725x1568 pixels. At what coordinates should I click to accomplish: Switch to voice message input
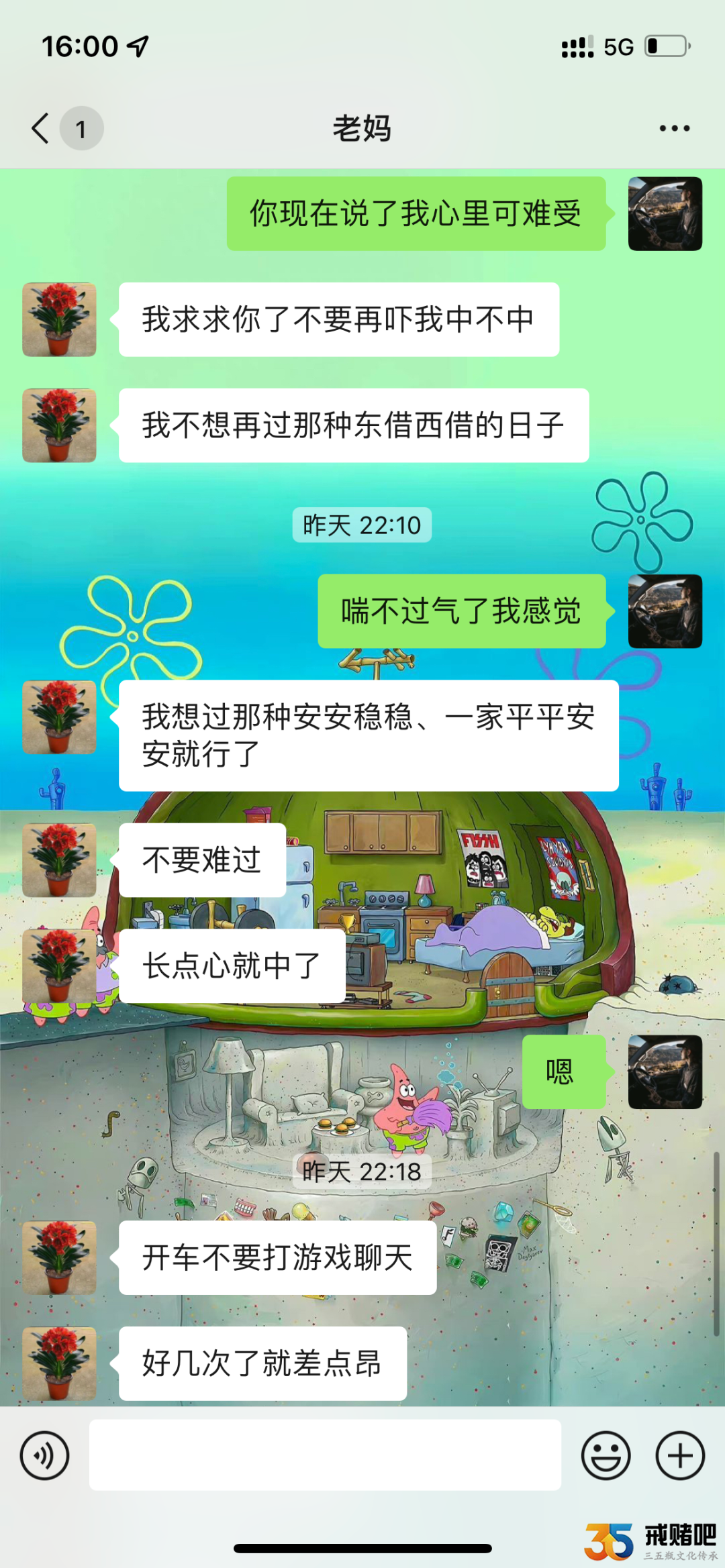(44, 1455)
